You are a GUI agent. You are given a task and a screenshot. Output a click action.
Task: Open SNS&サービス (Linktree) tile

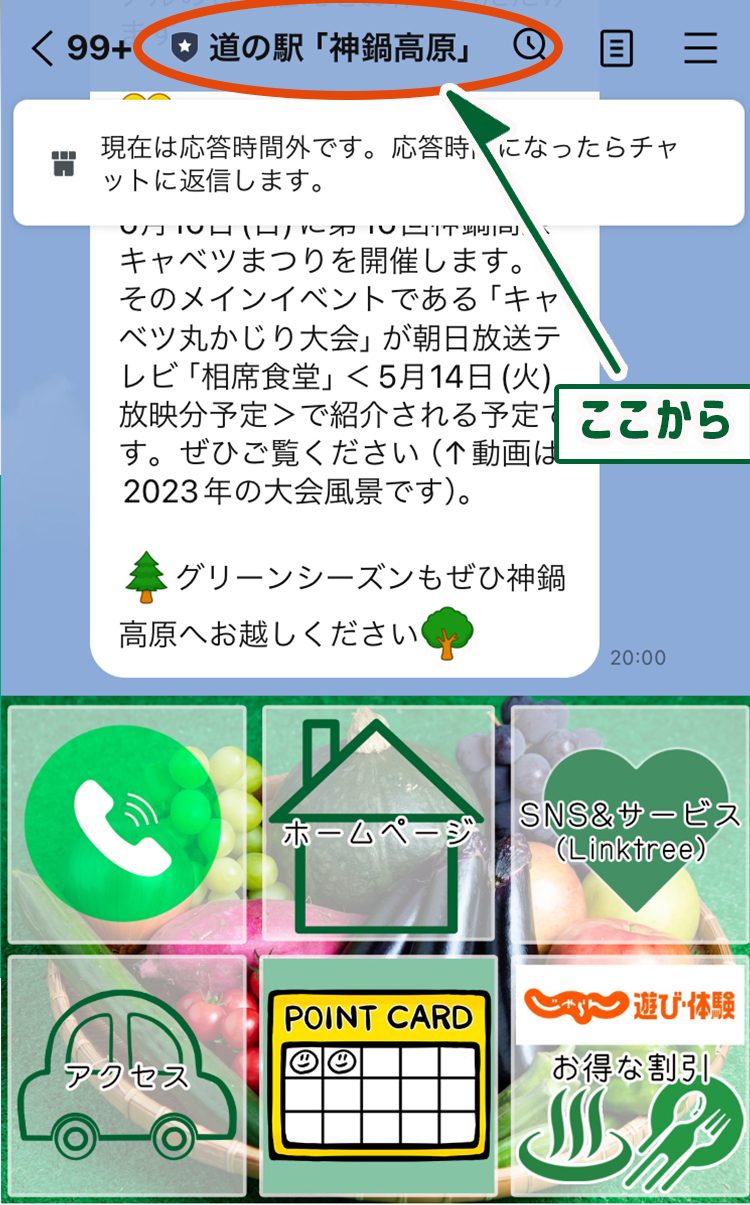pos(630,823)
